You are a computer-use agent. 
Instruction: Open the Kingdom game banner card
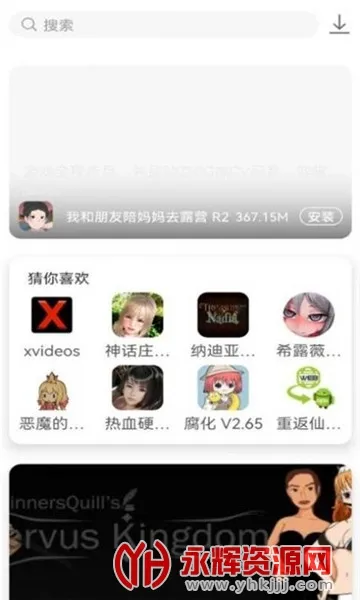pos(180,532)
